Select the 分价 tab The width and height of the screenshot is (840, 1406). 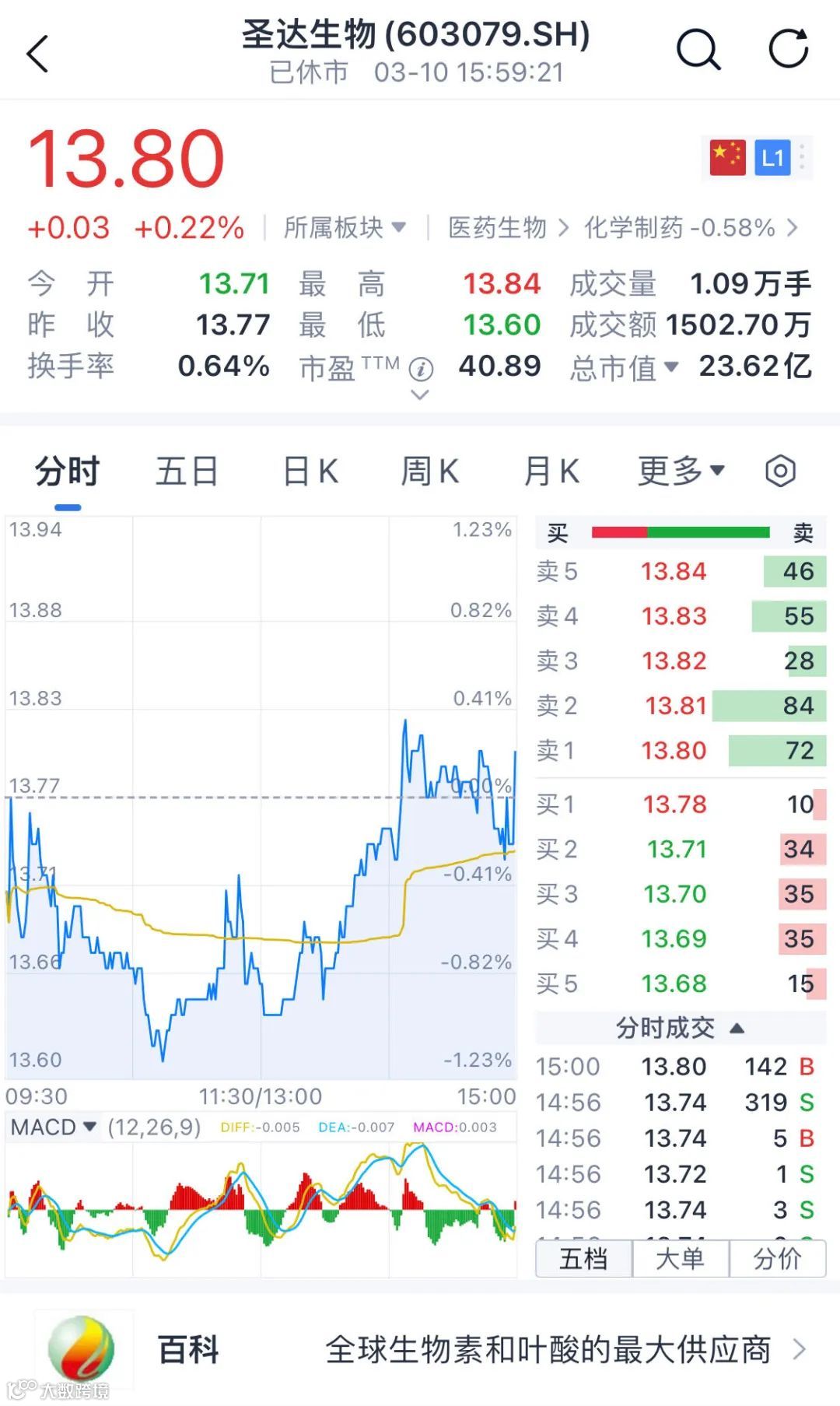[777, 1258]
